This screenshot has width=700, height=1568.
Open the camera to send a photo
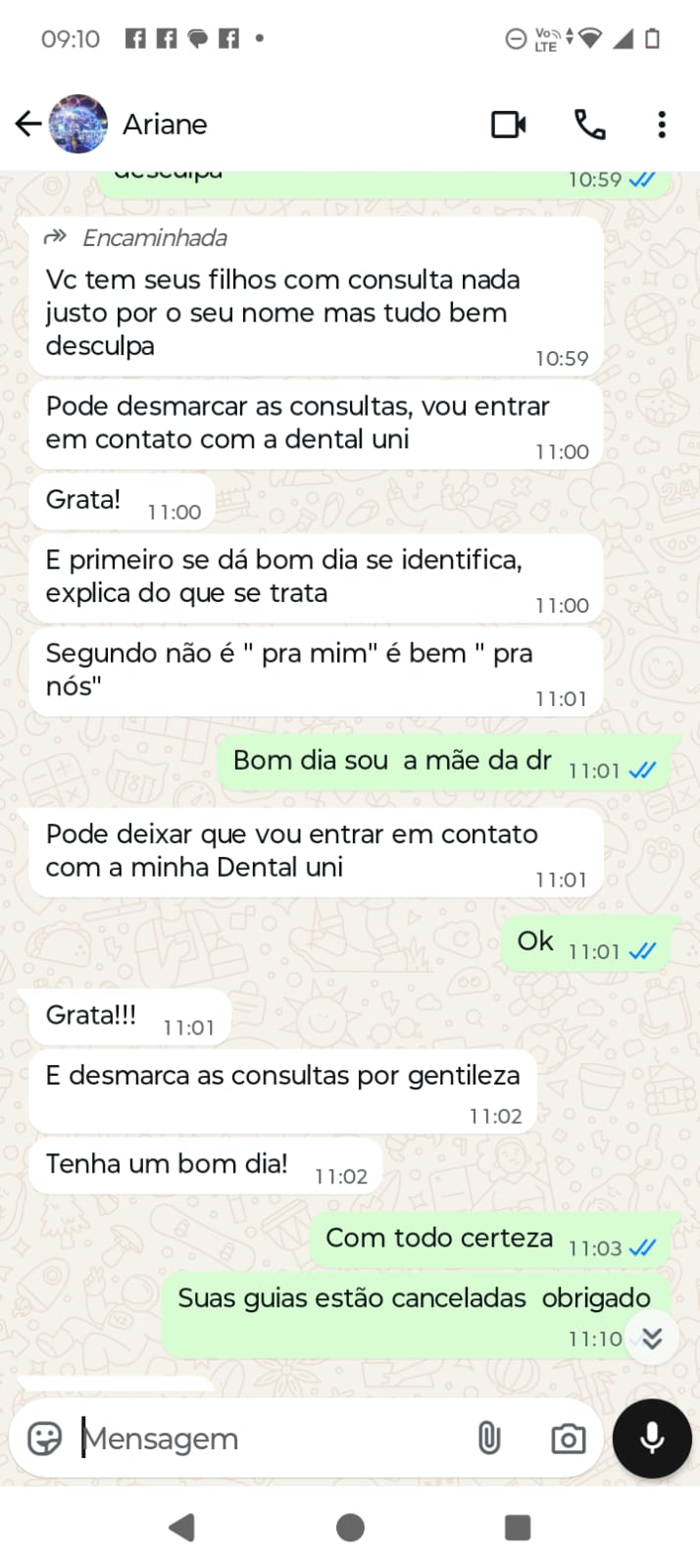click(568, 1439)
